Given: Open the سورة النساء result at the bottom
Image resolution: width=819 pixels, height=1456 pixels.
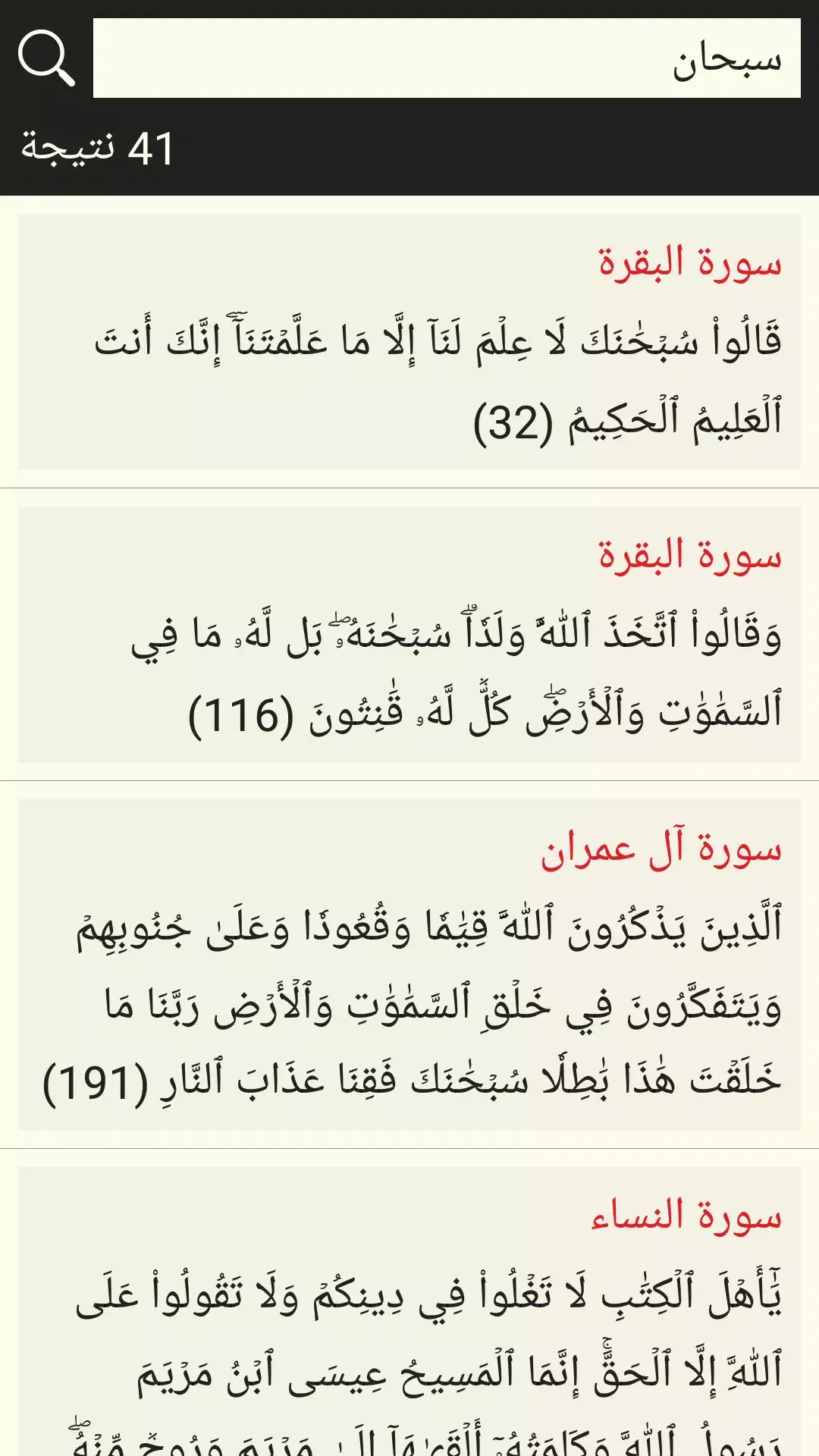Looking at the screenshot, I should 409,1289.
